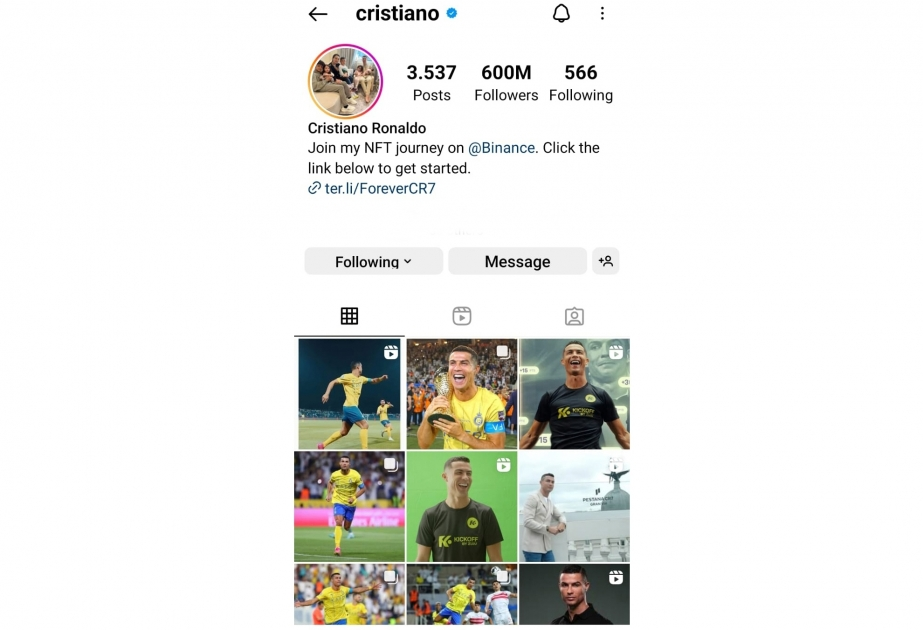Open the post holding the golden trophy
This screenshot has width=923, height=630.
(x=461, y=394)
